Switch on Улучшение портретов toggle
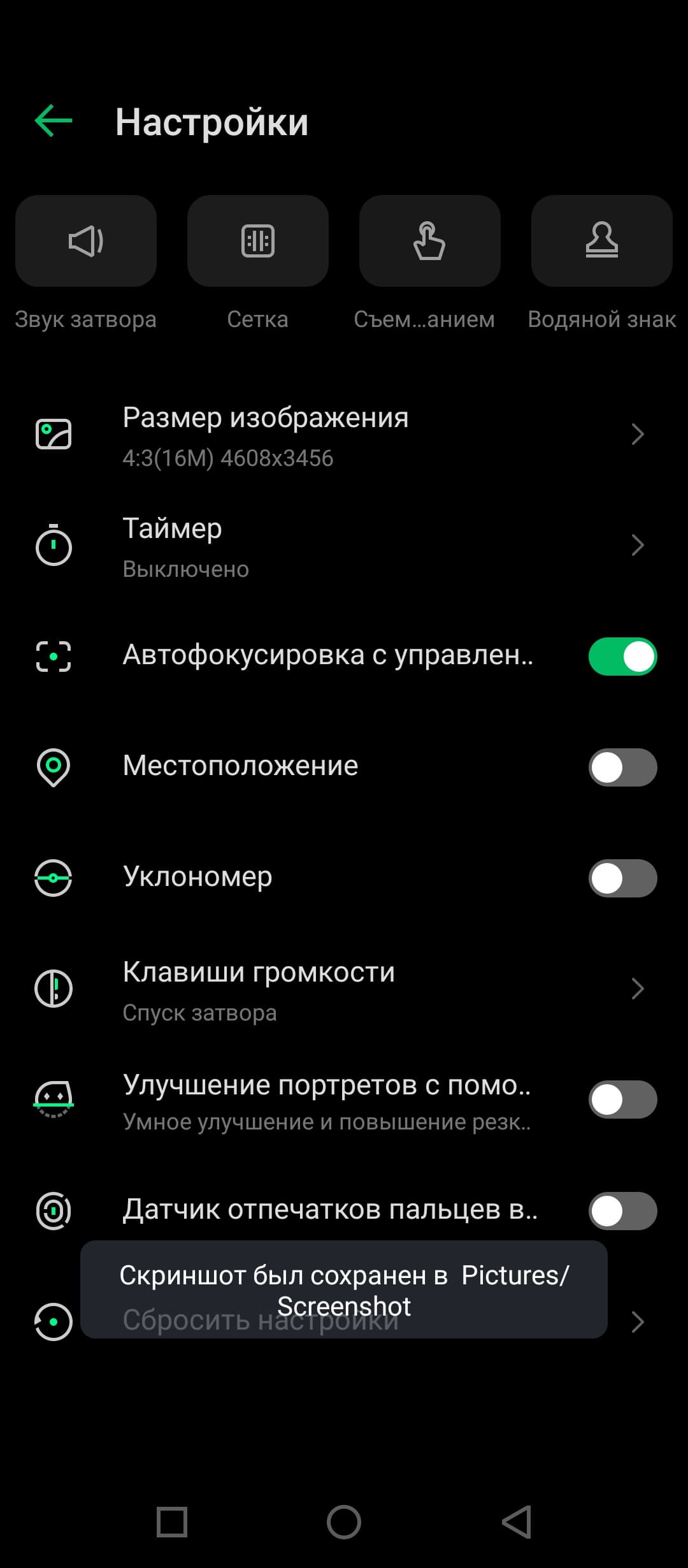This screenshot has width=688, height=1568. [x=622, y=1100]
